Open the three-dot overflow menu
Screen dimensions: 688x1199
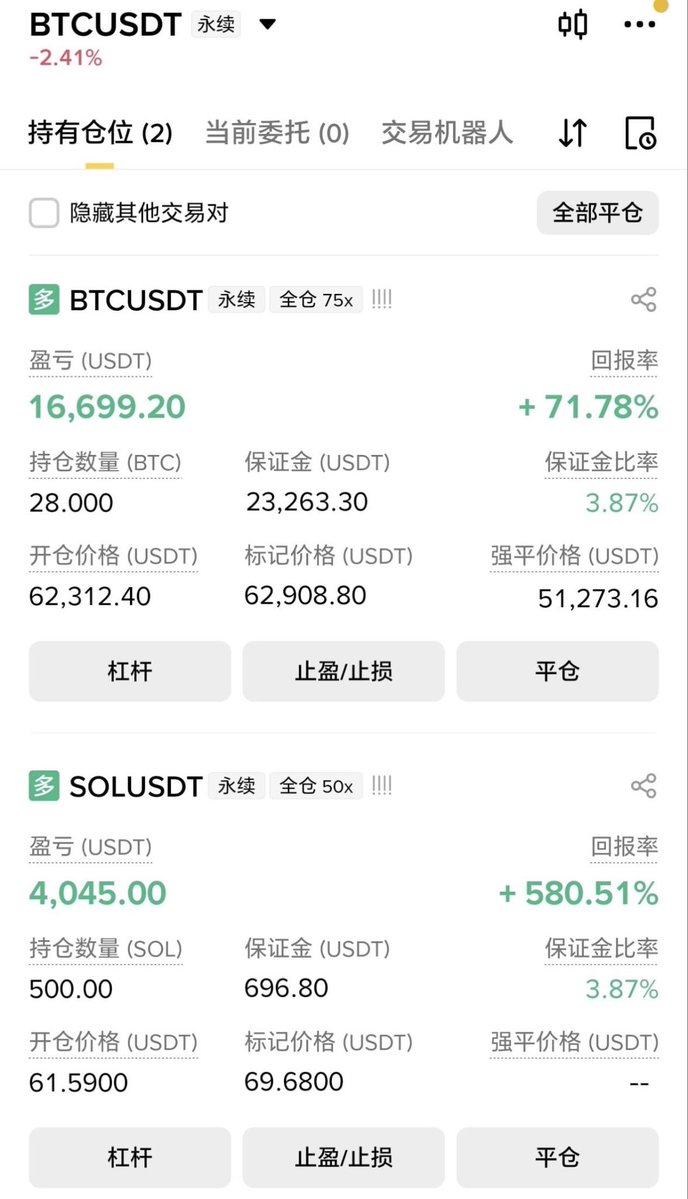point(640,24)
